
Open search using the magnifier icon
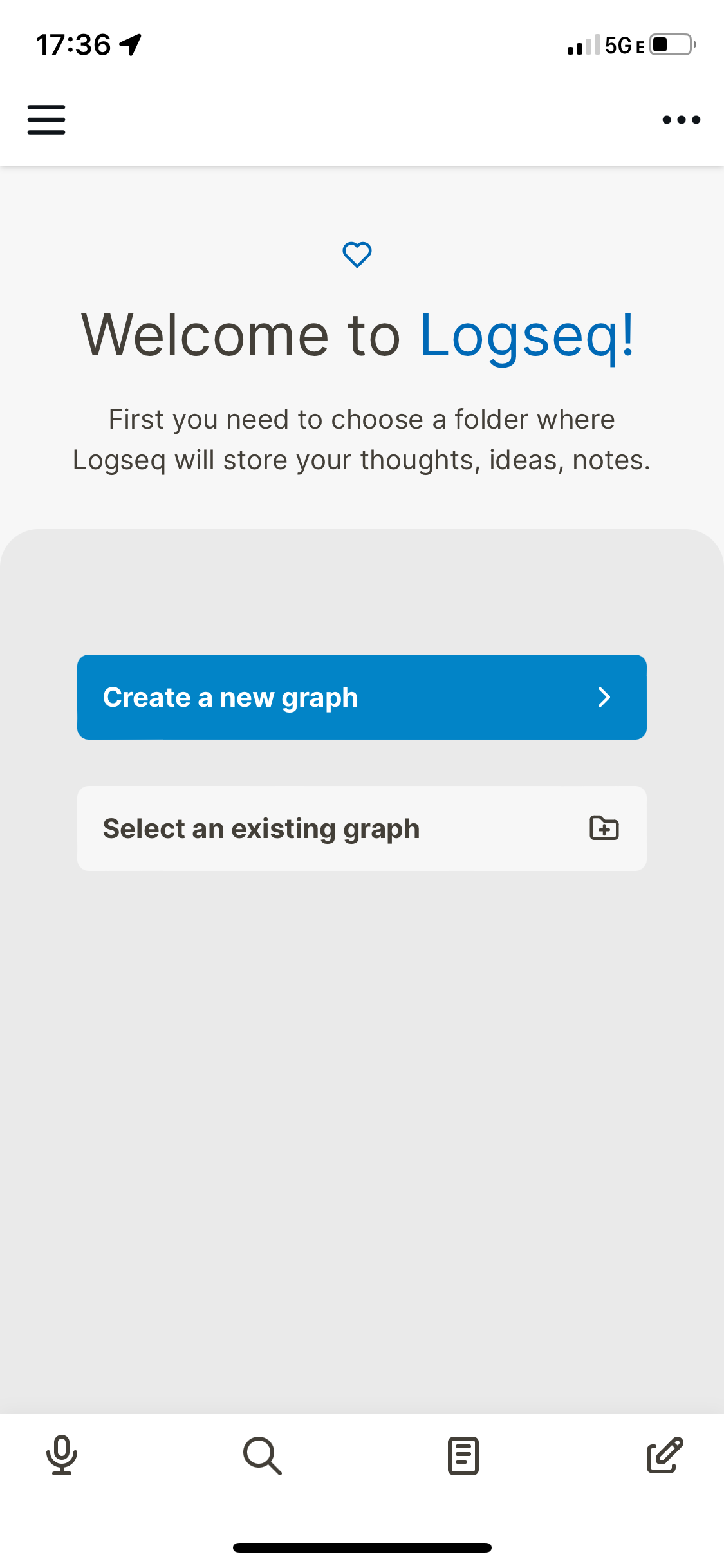point(261,1456)
